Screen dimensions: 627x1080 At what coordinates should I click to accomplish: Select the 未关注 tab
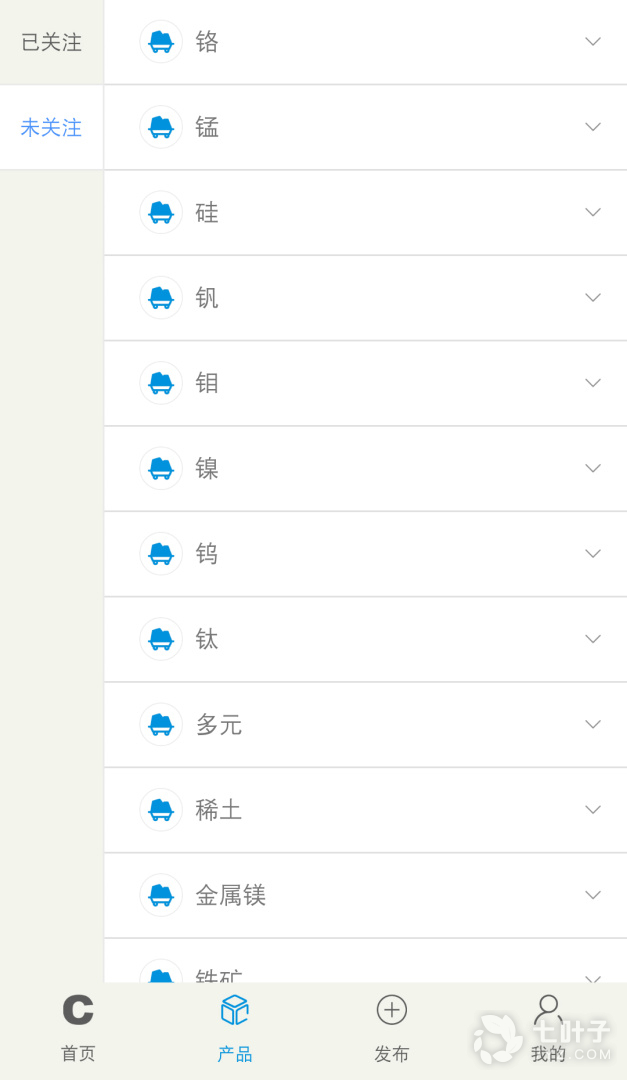pyautogui.click(x=52, y=127)
